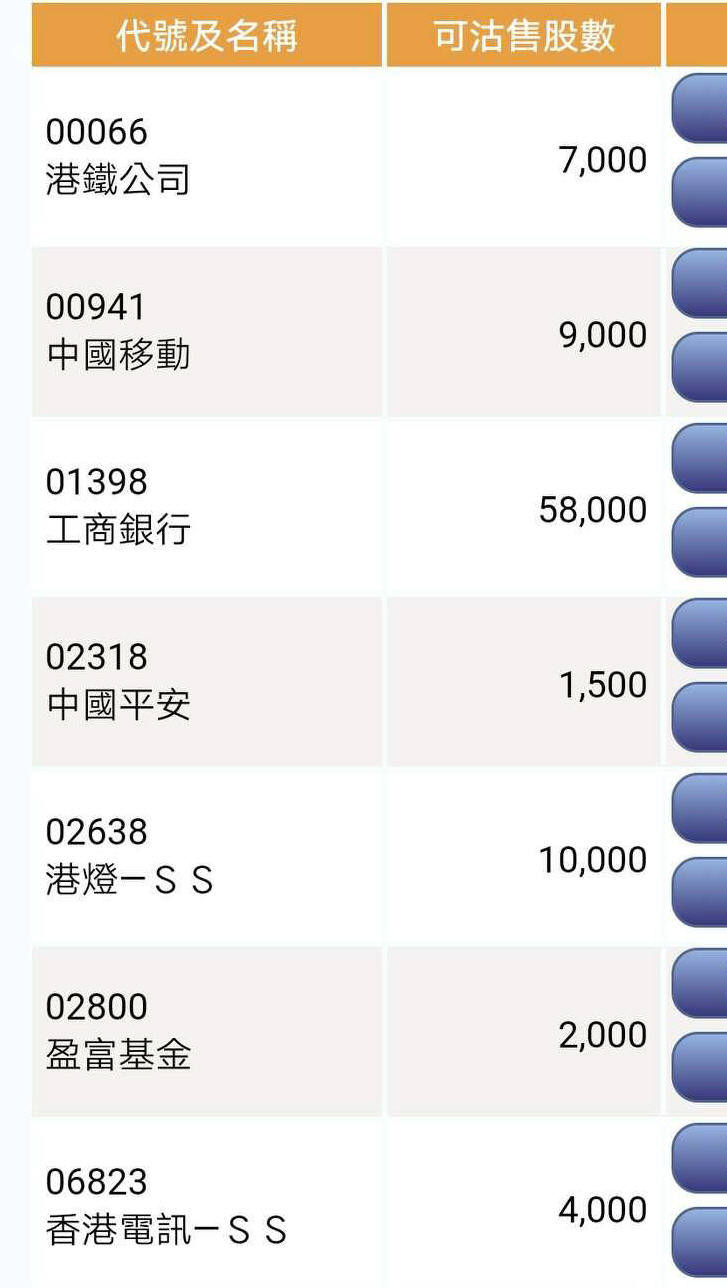Screen dimensions: 727x1288
Task: Tap the upper blue button for 00066 港鐵公司
Action: (x=699, y=108)
